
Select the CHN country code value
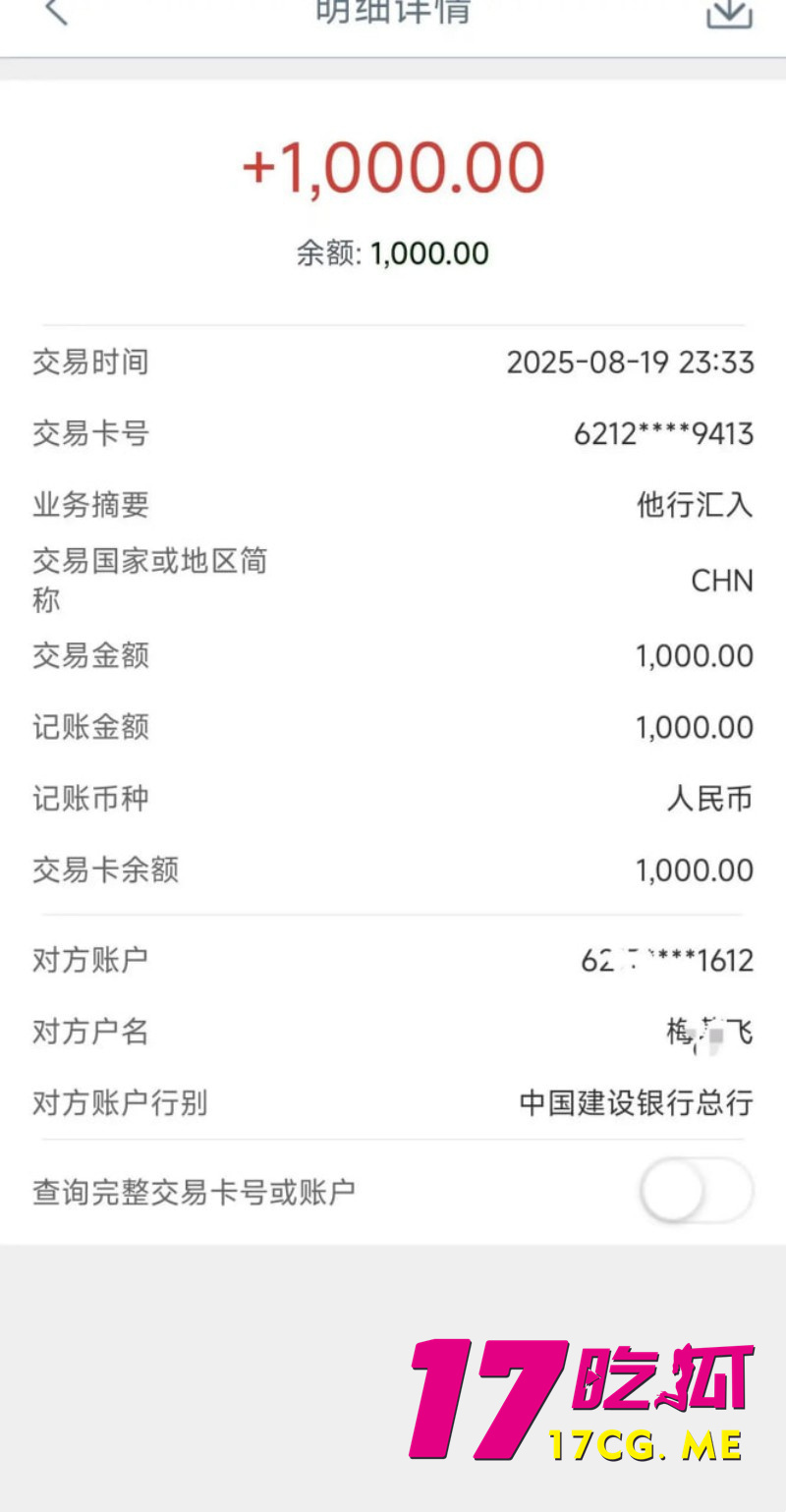721,581
